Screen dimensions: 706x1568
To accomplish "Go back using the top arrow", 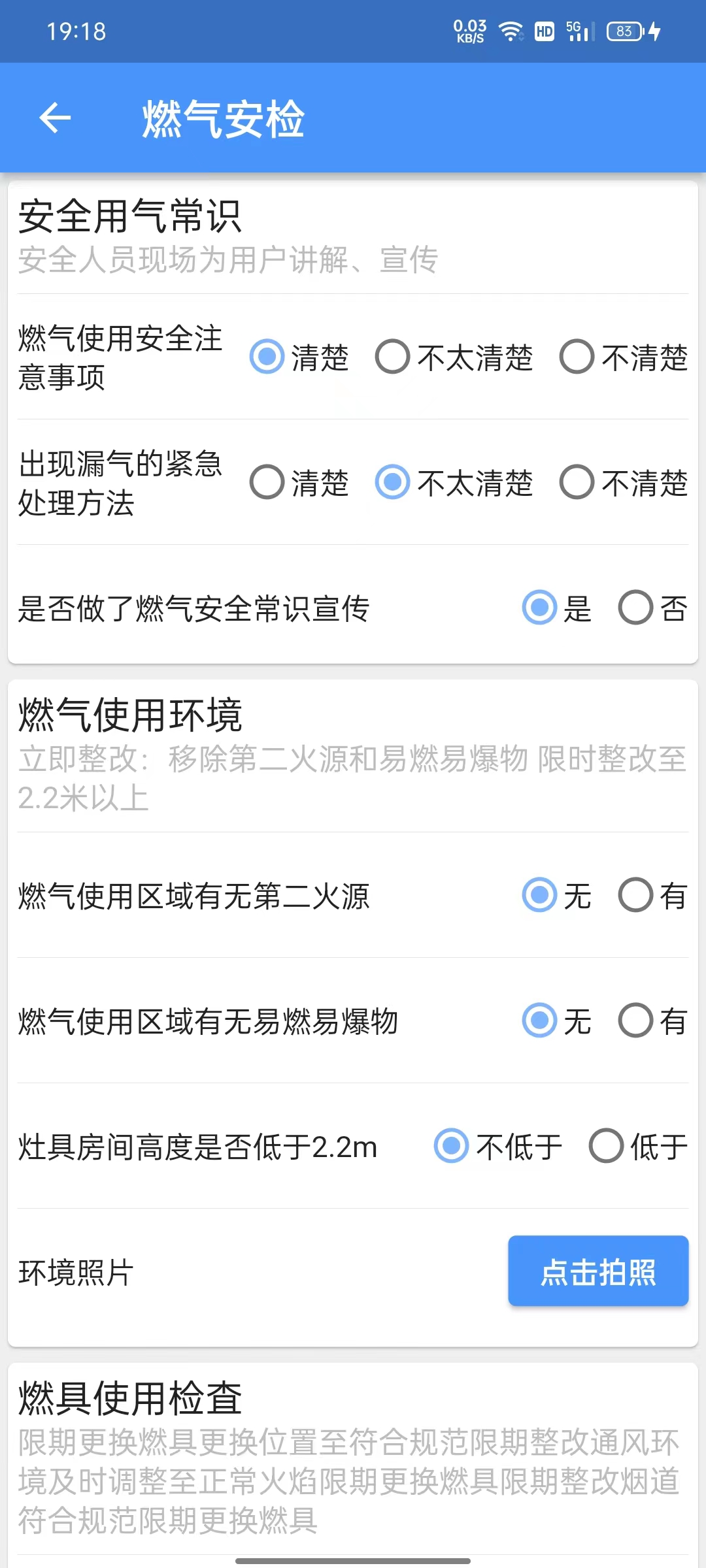I will (55, 118).
